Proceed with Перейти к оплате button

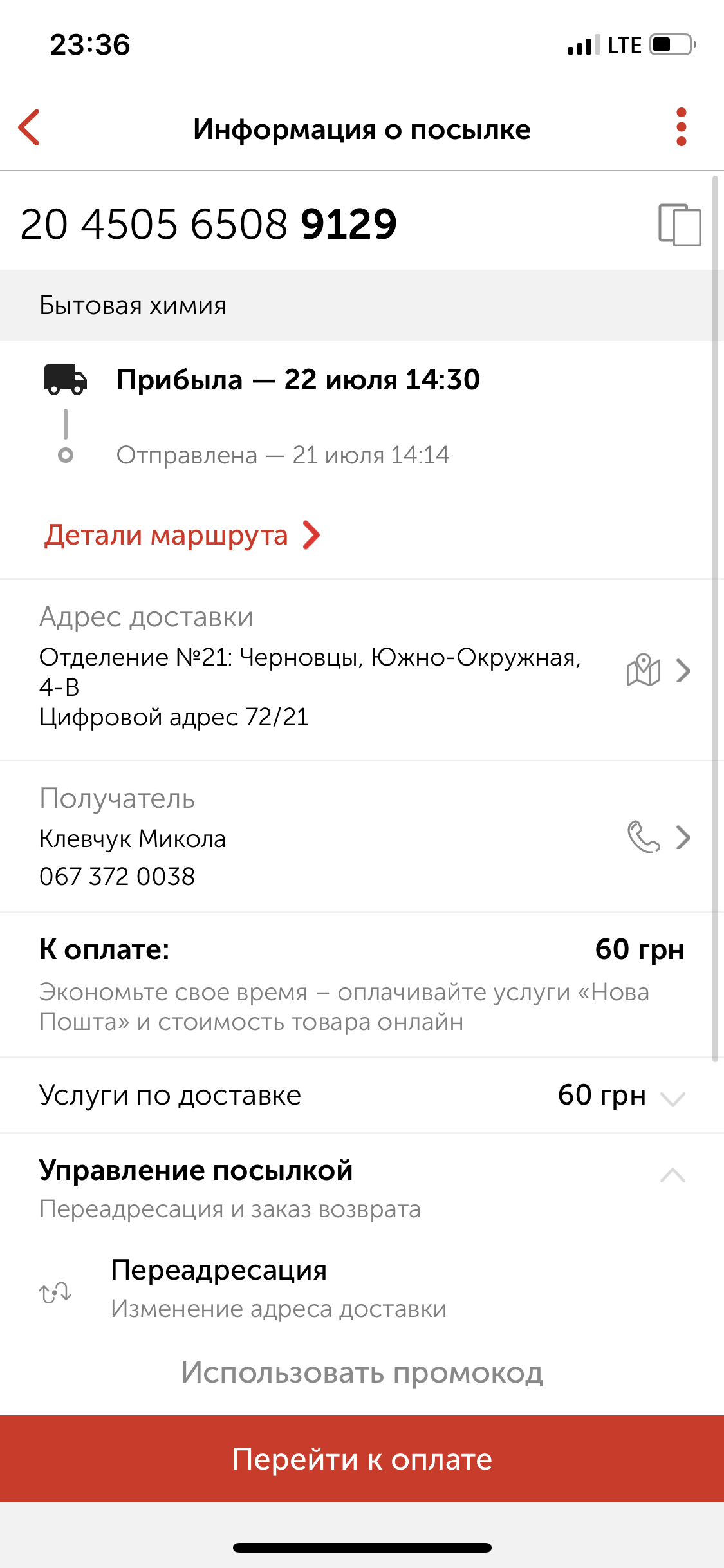tap(362, 1459)
